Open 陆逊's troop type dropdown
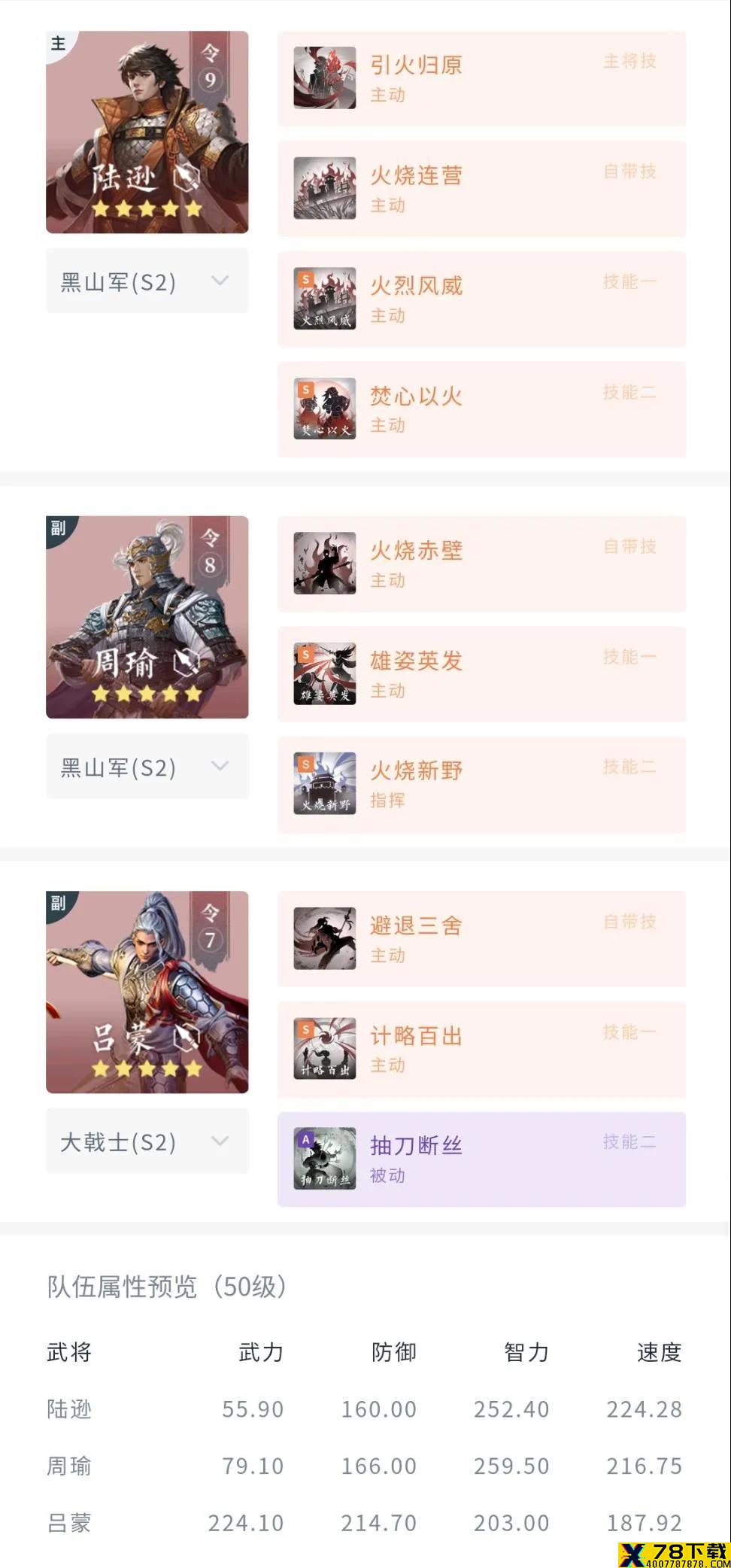The image size is (731, 1568). coord(147,281)
